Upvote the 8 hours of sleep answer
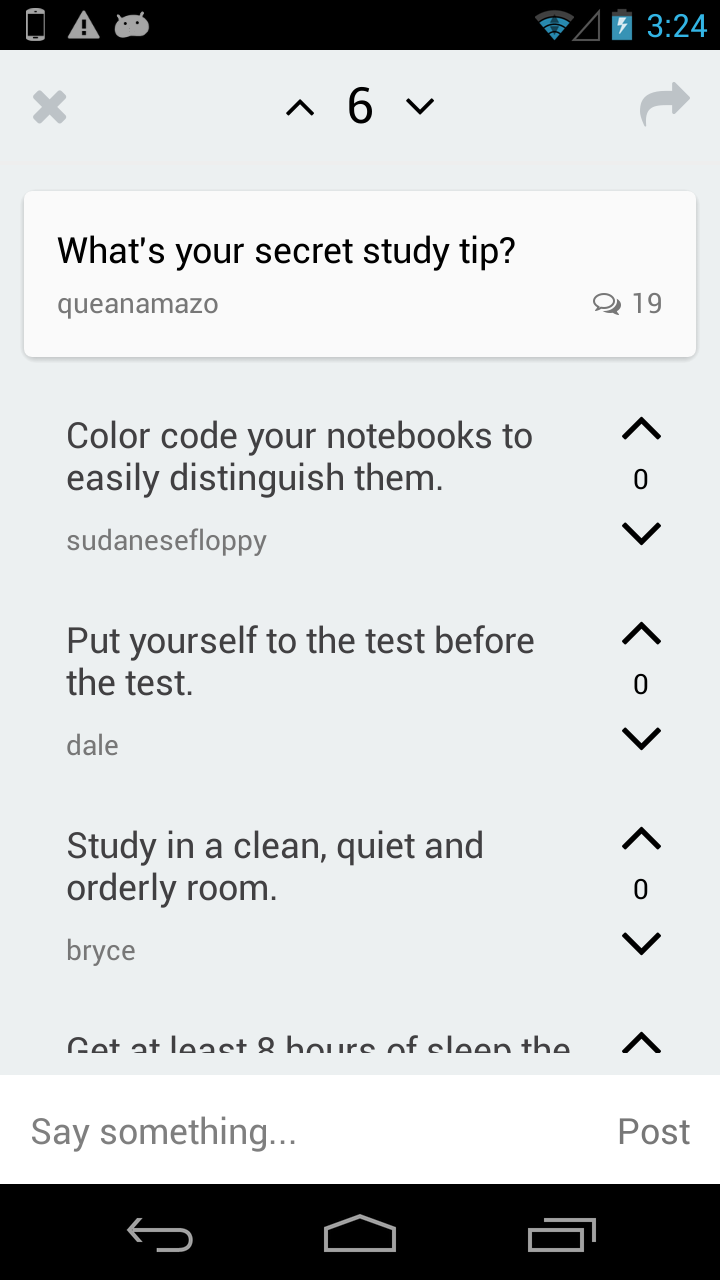Screen dimensions: 720x1280 coord(641,1043)
